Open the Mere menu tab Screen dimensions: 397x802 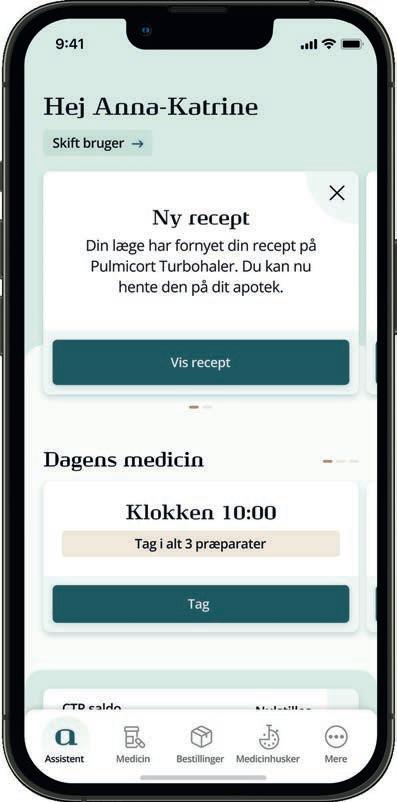336,744
